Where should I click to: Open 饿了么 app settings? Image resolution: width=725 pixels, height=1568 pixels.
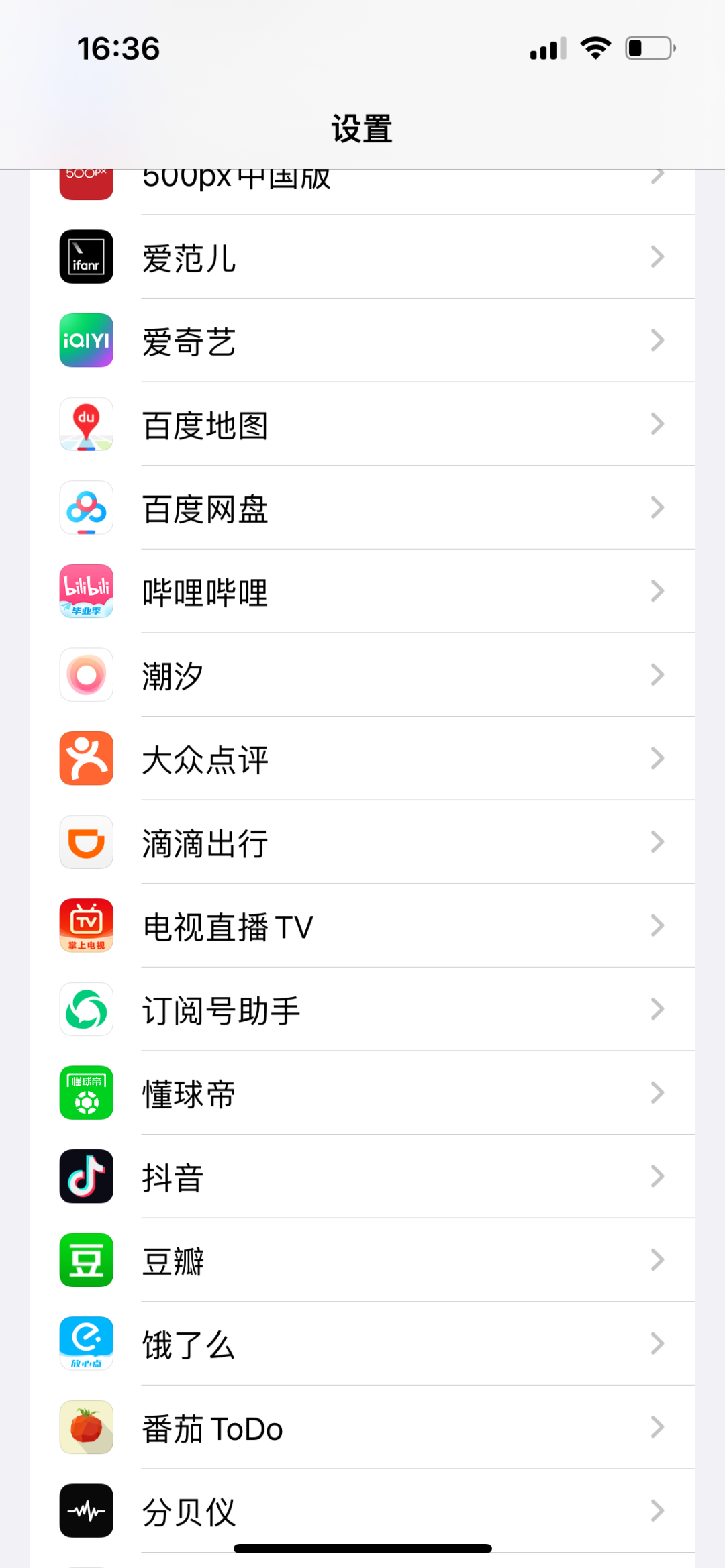tap(362, 1344)
